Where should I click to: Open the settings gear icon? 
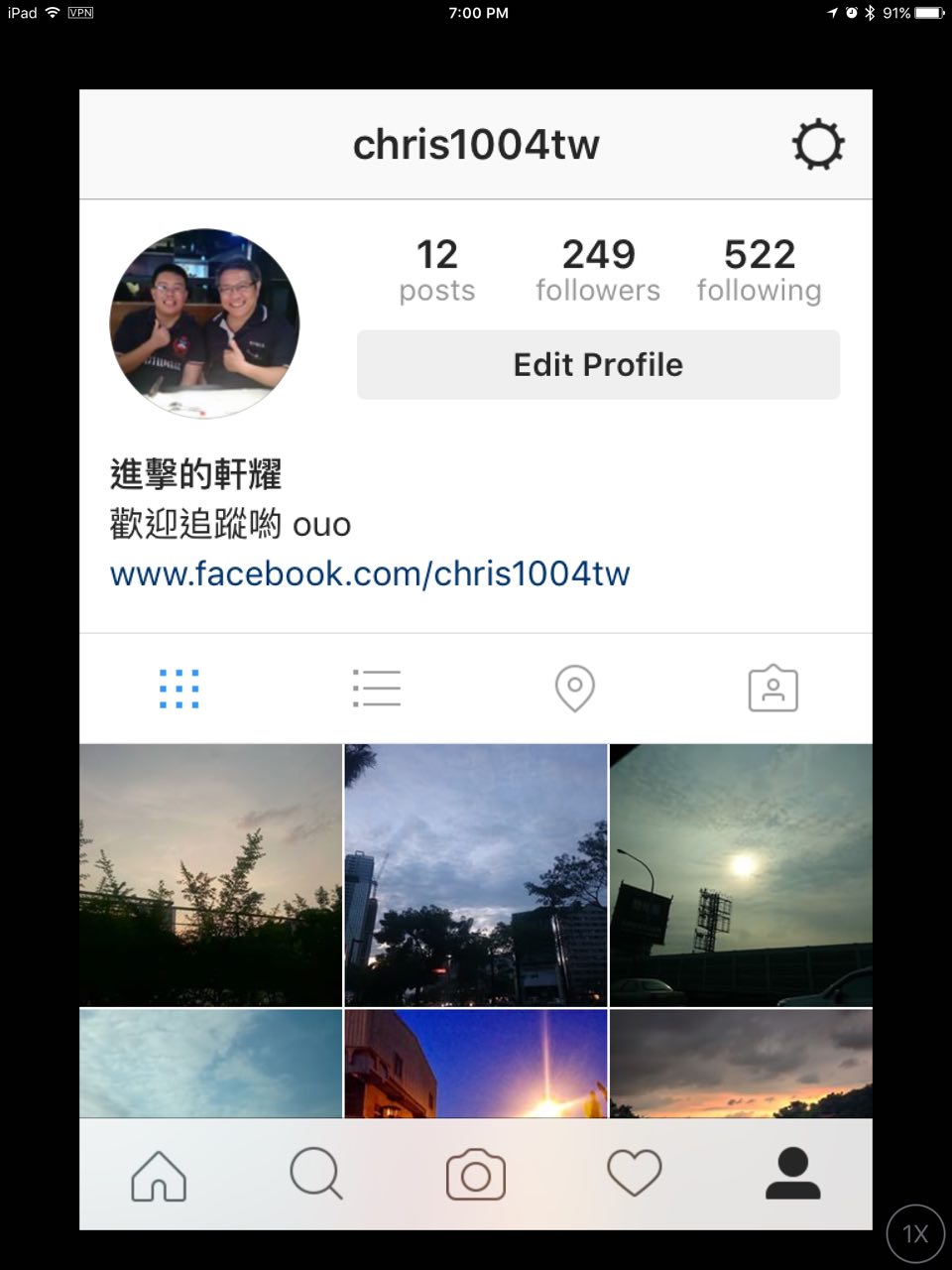click(818, 145)
